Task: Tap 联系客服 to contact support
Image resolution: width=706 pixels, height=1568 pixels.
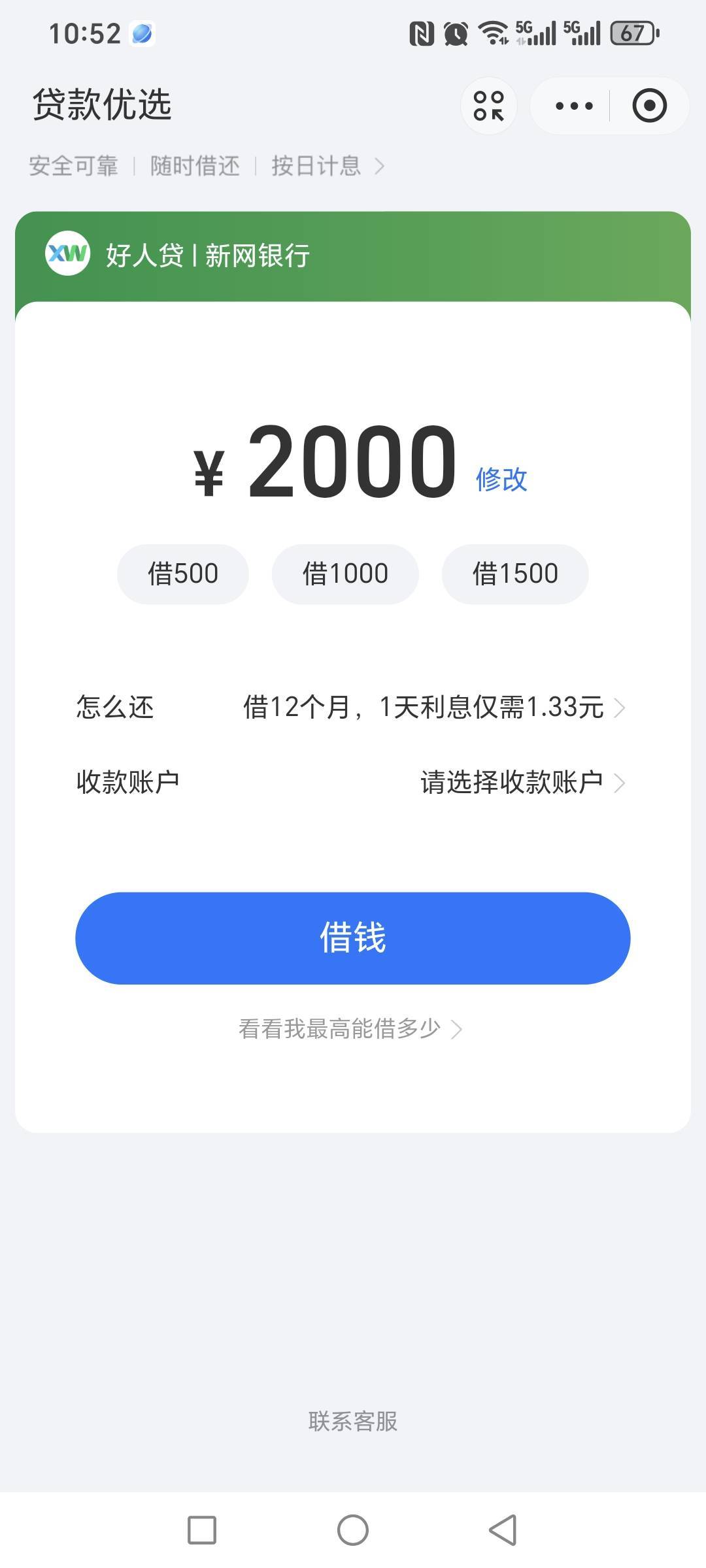Action: 353,1421
